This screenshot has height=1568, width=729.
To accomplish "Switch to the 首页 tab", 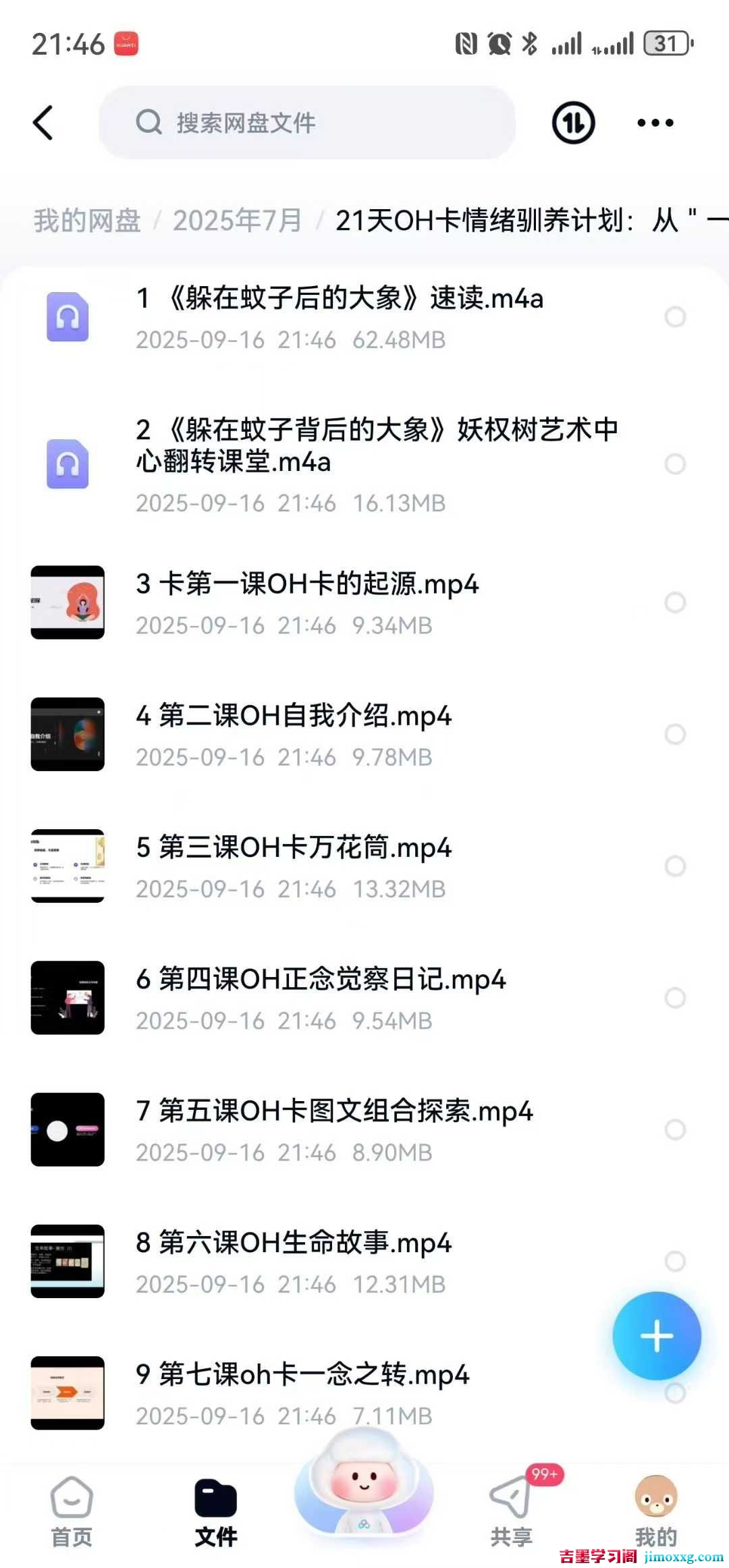I will point(72,1513).
